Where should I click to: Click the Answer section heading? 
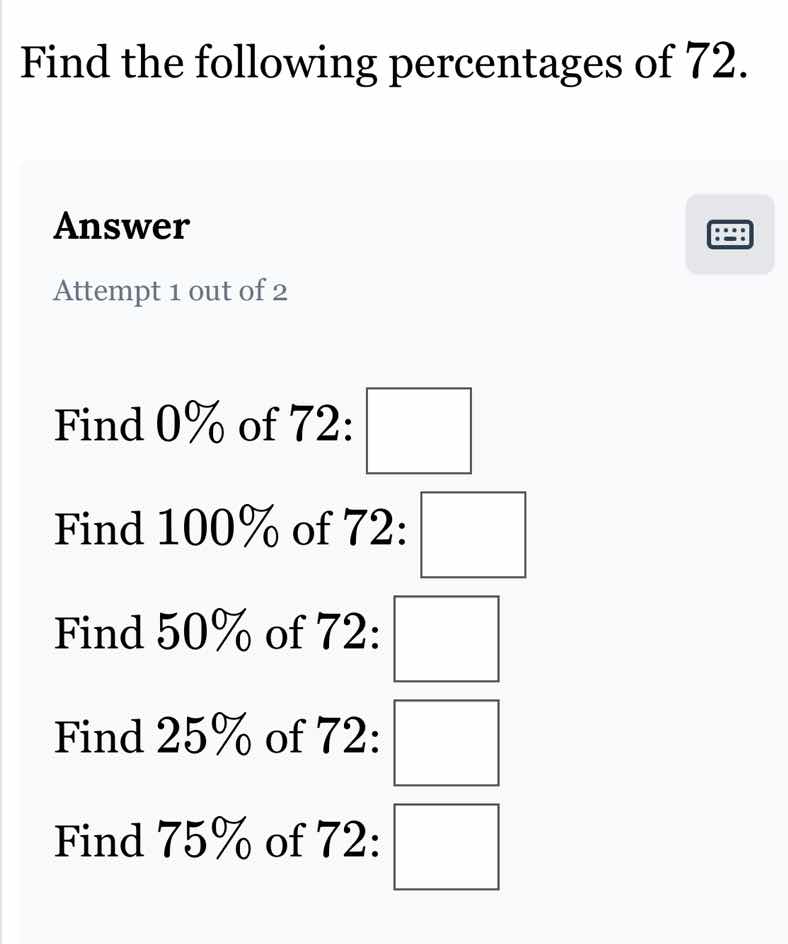122,226
